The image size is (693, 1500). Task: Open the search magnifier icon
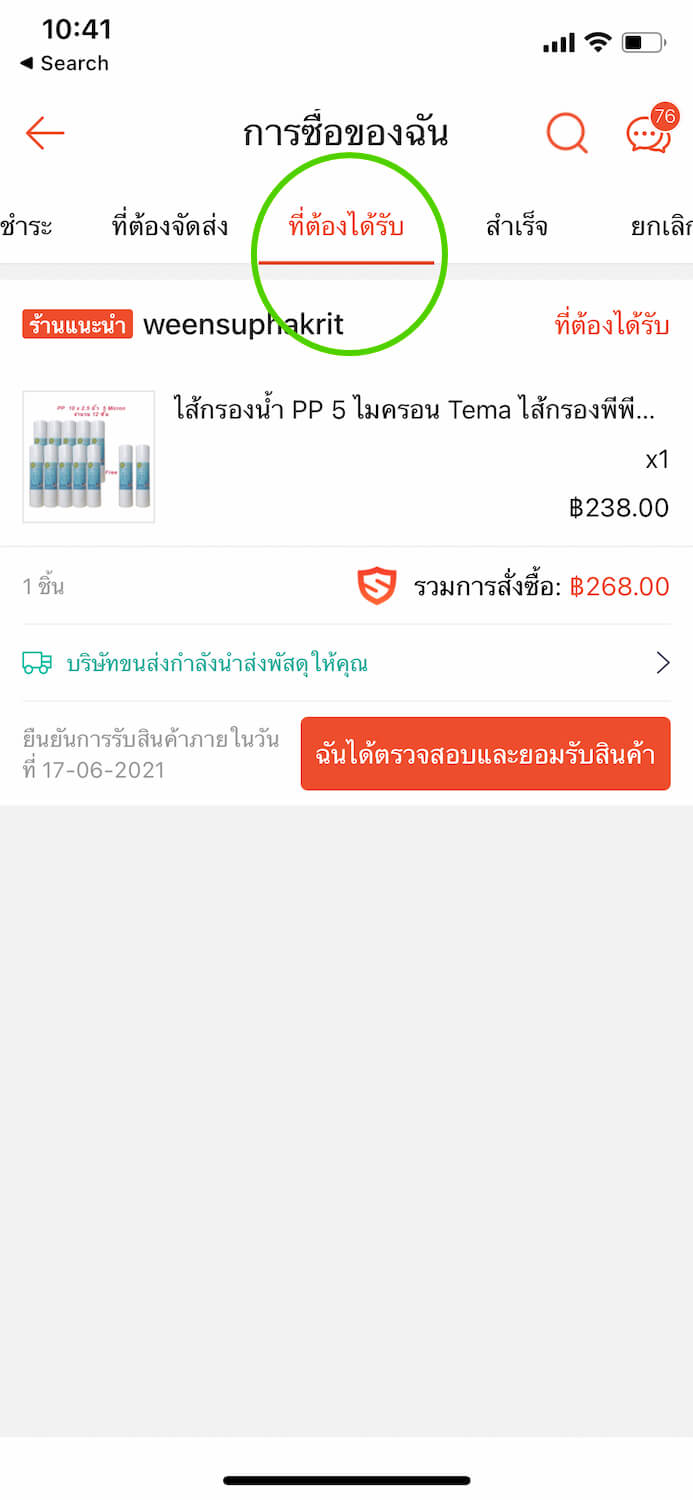(567, 133)
